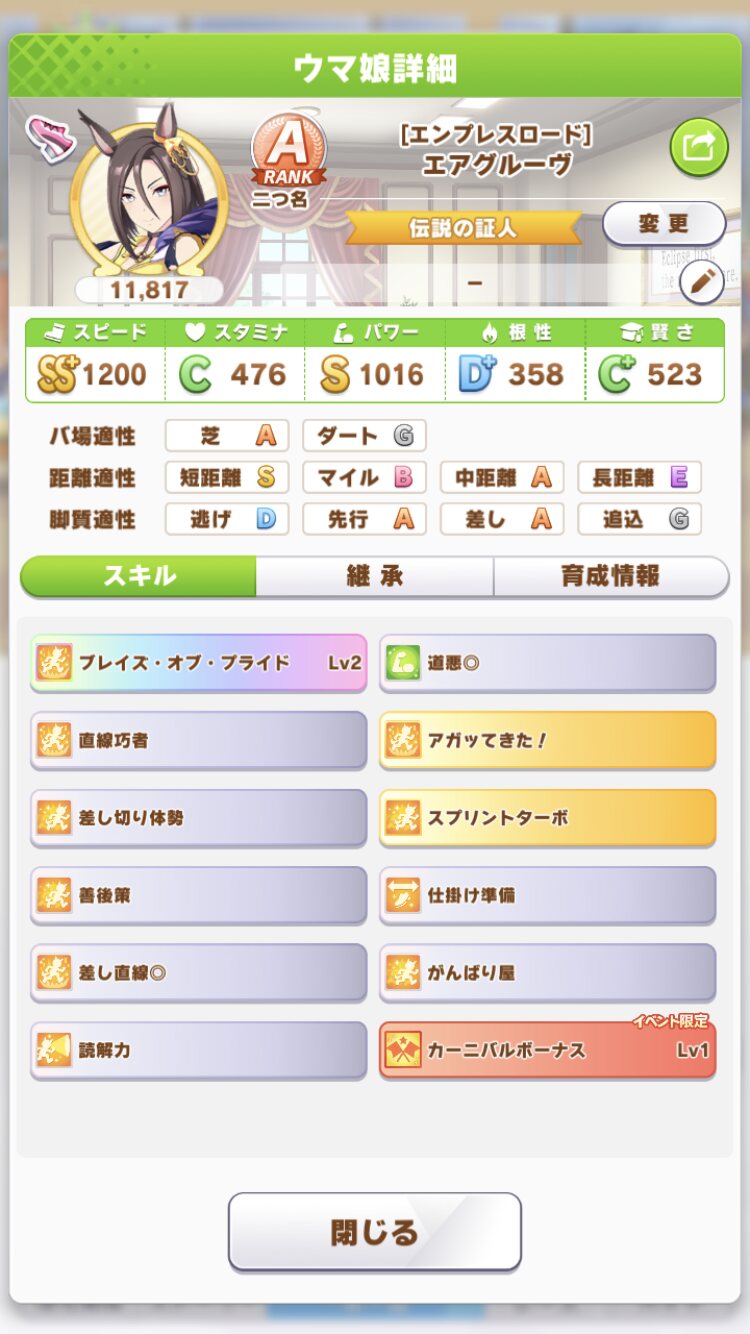Open the 直線巧者 skill
The height and width of the screenshot is (1334, 750).
click(x=199, y=740)
